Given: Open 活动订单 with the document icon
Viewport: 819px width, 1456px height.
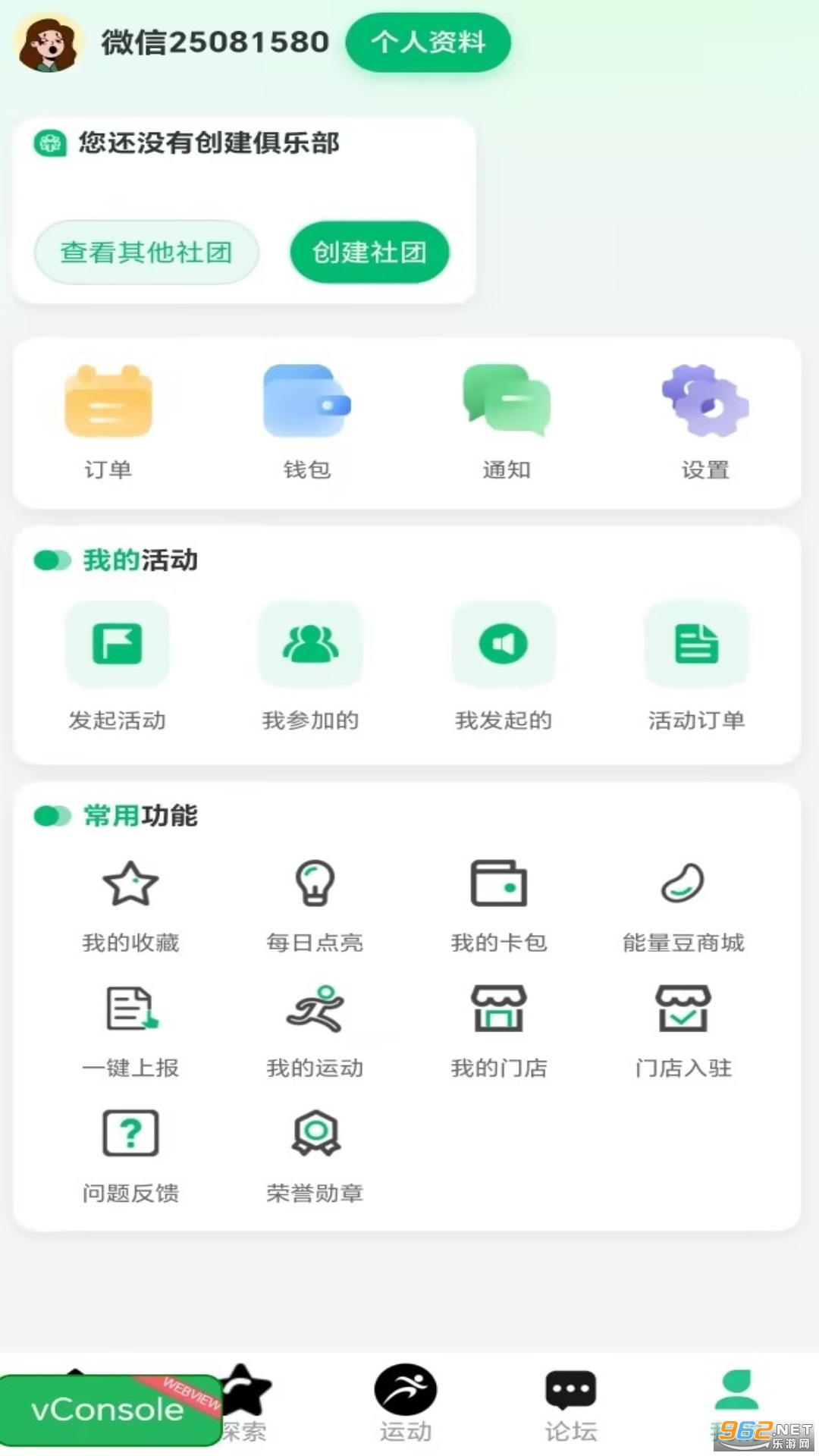Looking at the screenshot, I should [x=696, y=645].
